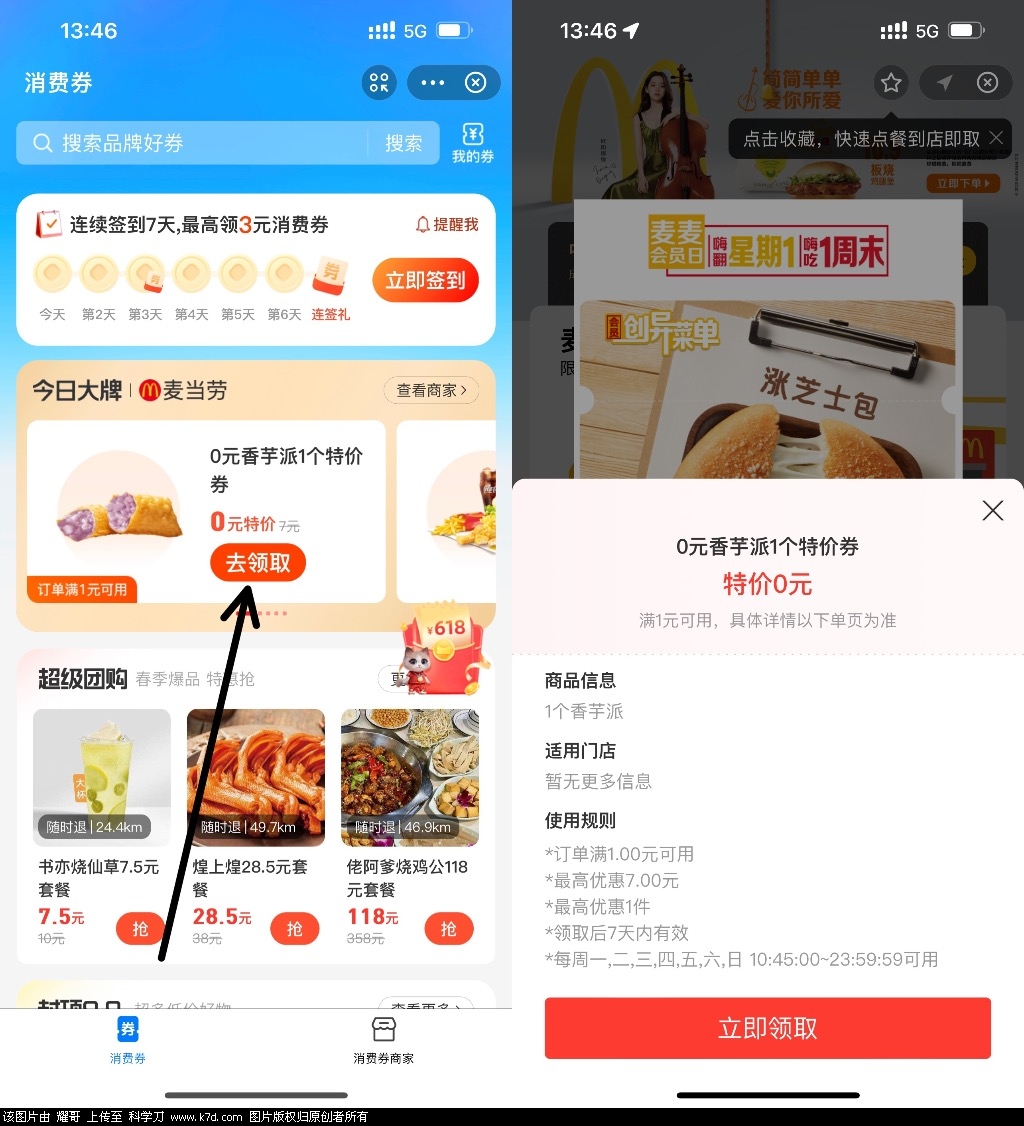
Task: Open 查看商家 for McDonald's
Action: coord(431,390)
